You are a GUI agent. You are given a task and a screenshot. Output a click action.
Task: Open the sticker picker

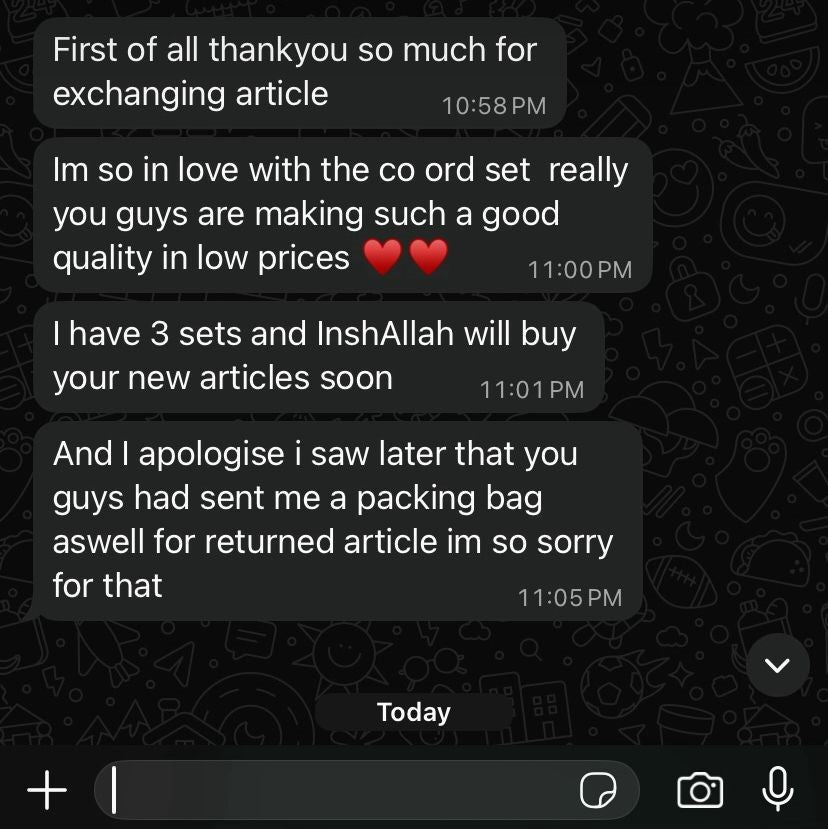(x=598, y=791)
